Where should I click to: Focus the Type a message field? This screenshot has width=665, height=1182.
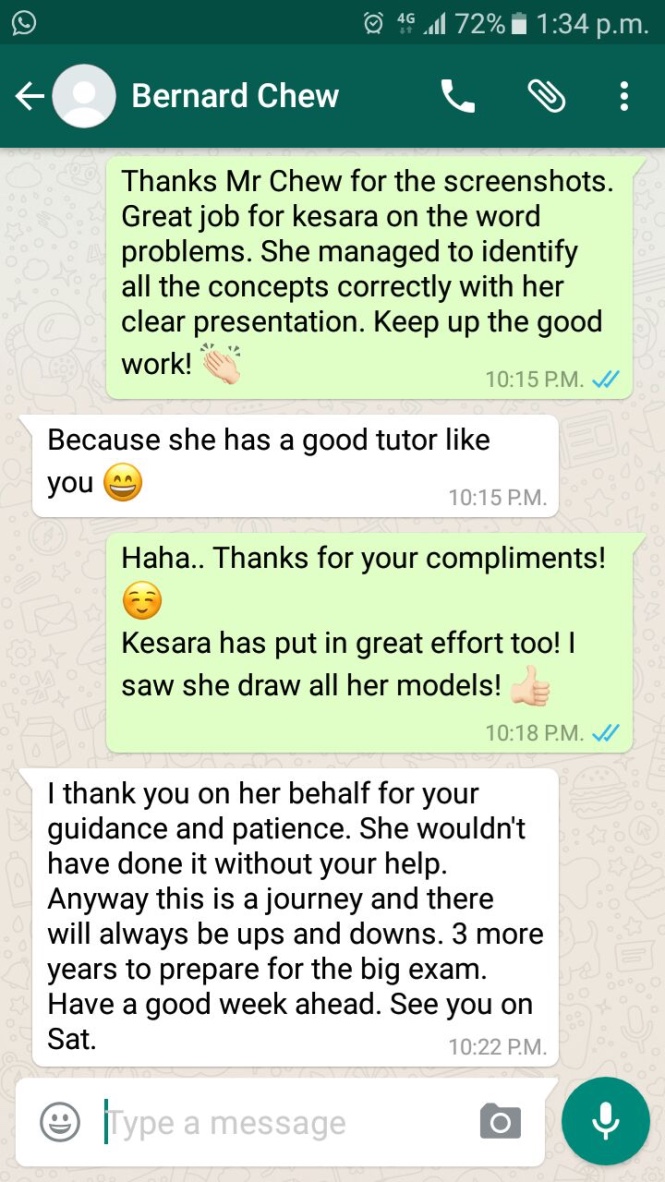pos(280,1122)
